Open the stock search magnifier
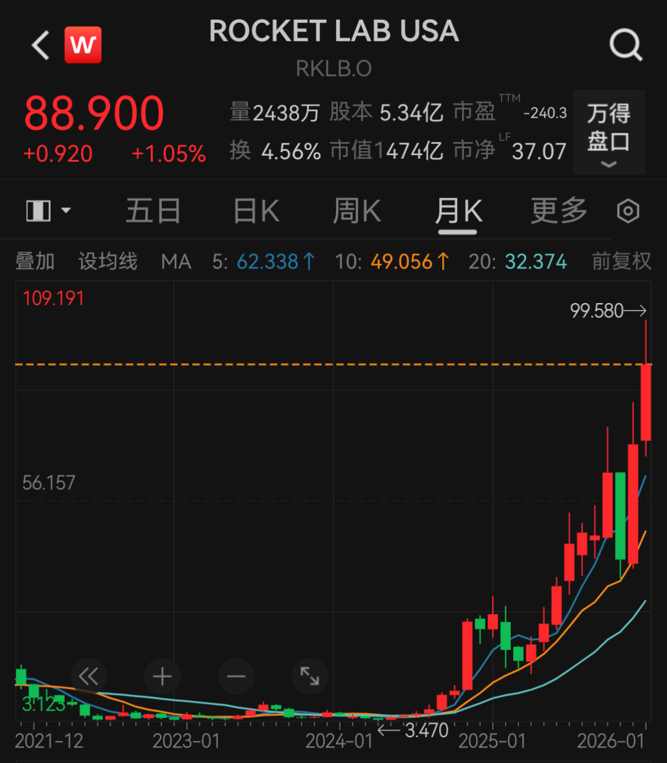The height and width of the screenshot is (763, 667). 626,45
